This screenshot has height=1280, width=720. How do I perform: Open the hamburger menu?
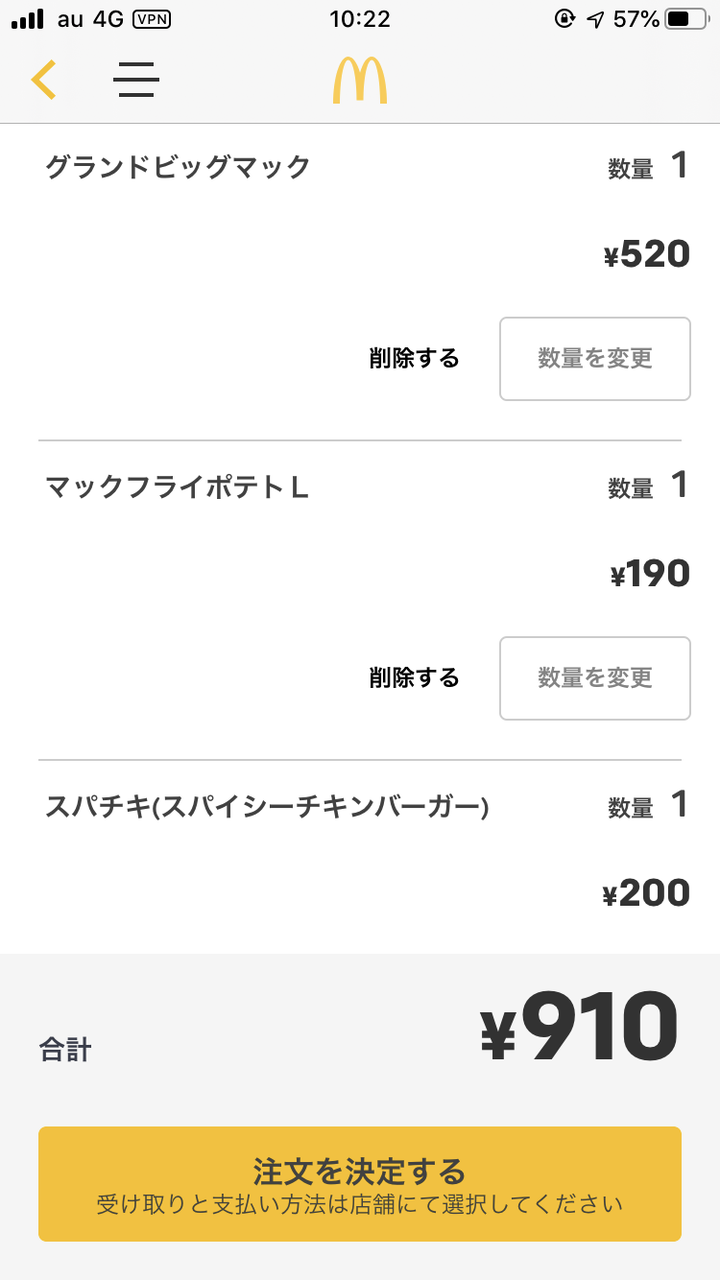coord(137,80)
